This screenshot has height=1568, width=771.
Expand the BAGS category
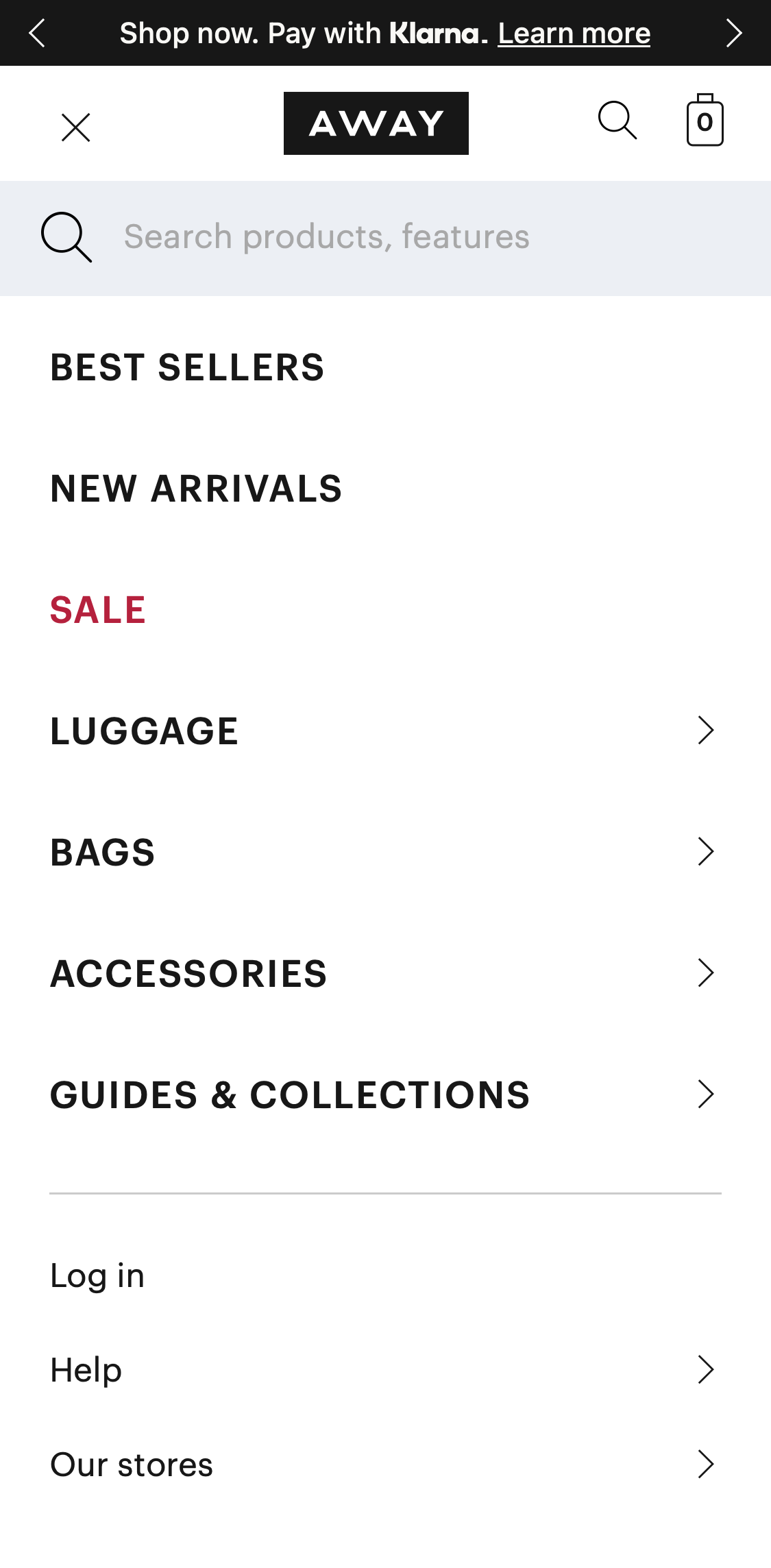click(705, 852)
